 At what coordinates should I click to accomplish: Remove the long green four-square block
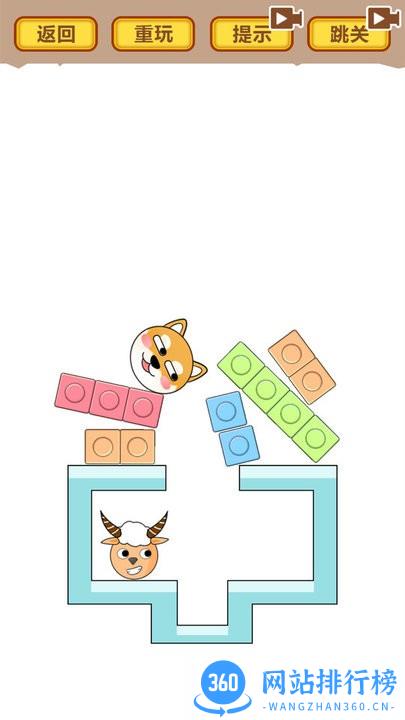(x=278, y=402)
